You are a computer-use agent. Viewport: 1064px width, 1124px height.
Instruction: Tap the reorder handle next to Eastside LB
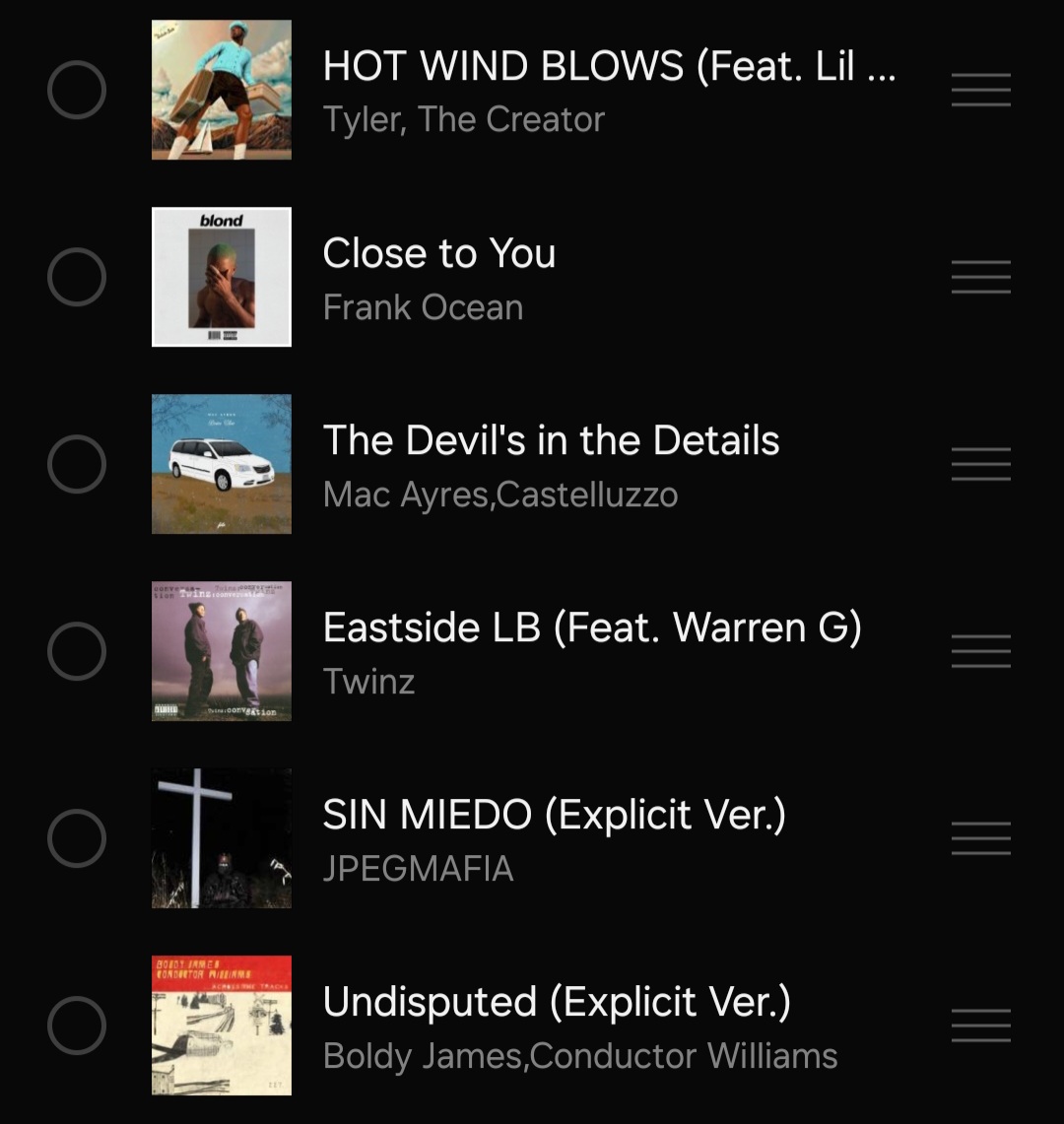coord(980,651)
